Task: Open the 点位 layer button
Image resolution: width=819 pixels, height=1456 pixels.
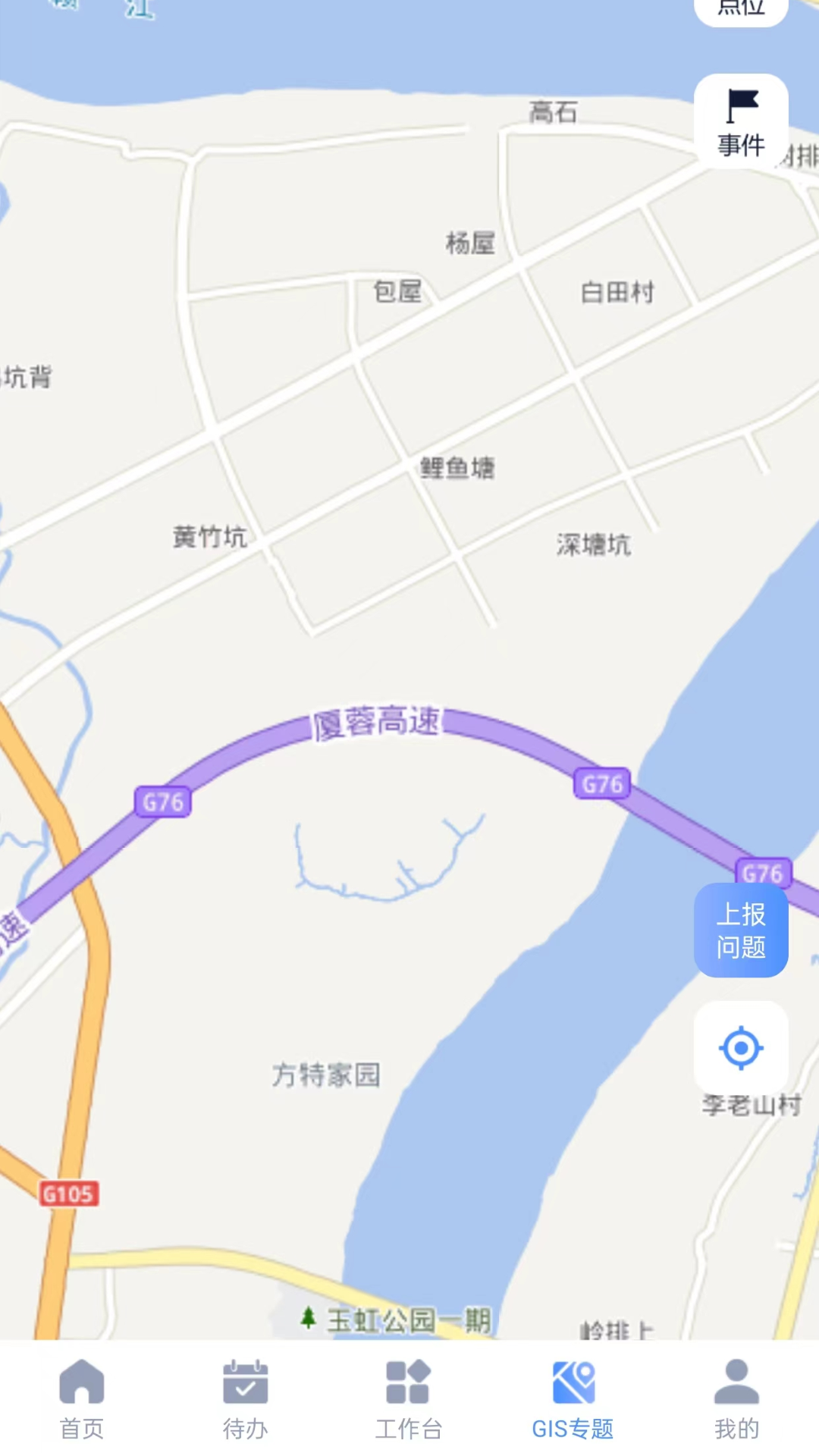Action: 741,9
